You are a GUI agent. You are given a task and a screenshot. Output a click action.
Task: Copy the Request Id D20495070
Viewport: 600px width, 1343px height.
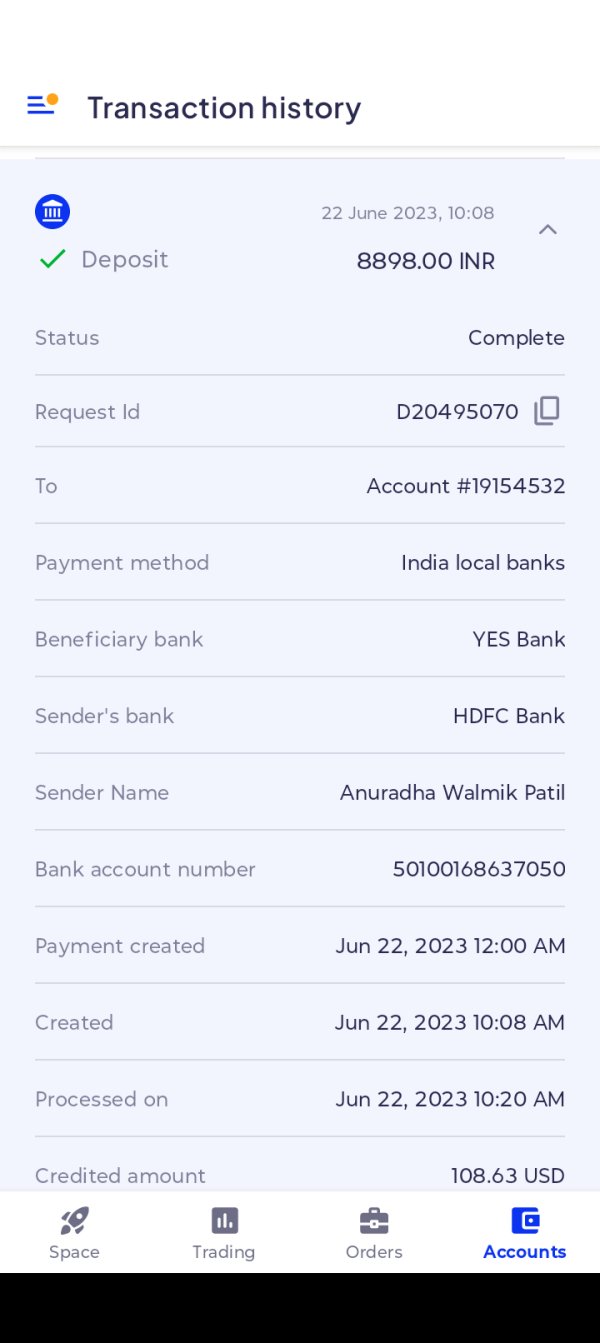547,411
